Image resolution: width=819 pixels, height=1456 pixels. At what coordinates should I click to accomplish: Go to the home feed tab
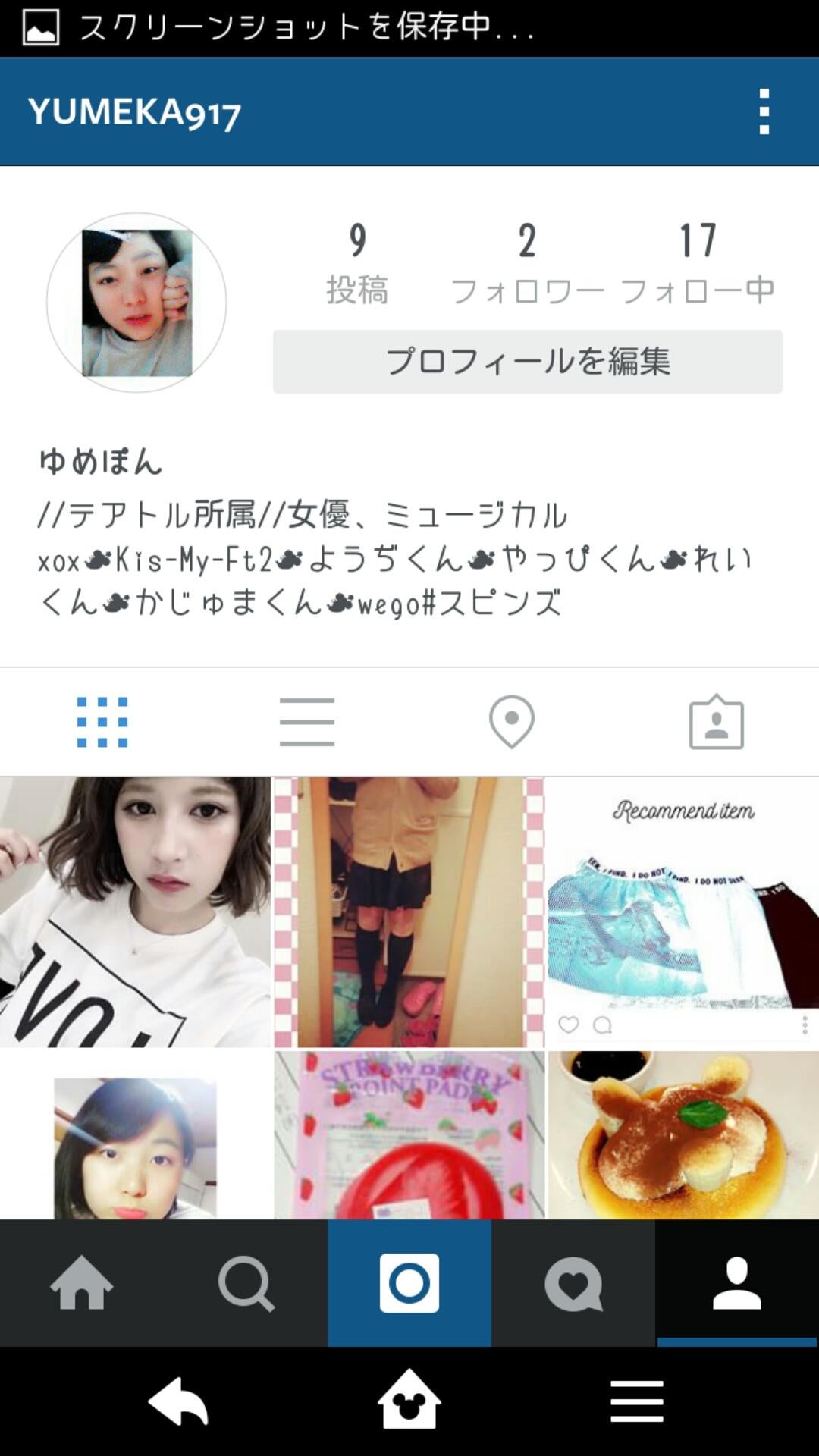click(x=82, y=1283)
